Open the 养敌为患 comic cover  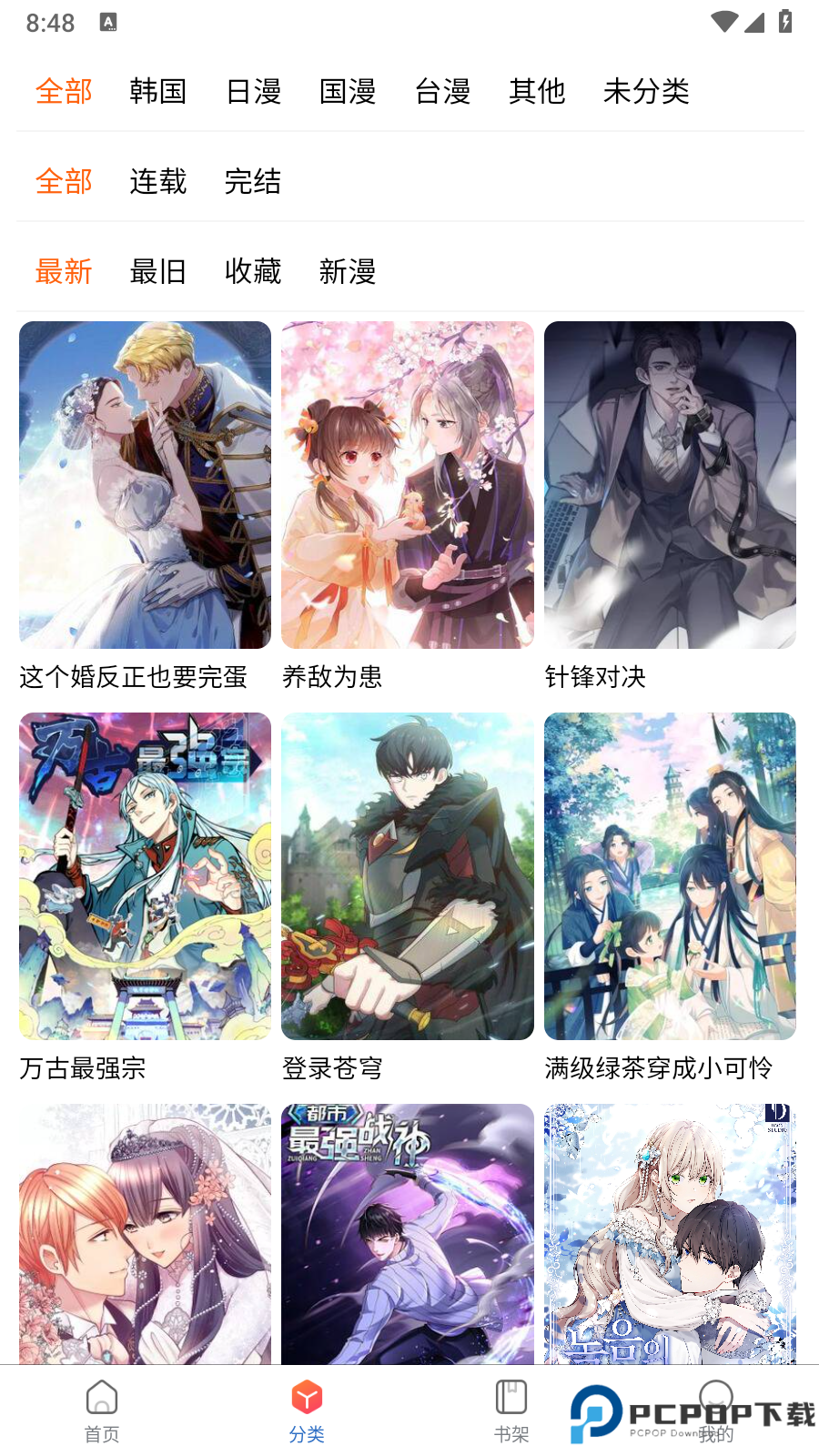tap(407, 485)
